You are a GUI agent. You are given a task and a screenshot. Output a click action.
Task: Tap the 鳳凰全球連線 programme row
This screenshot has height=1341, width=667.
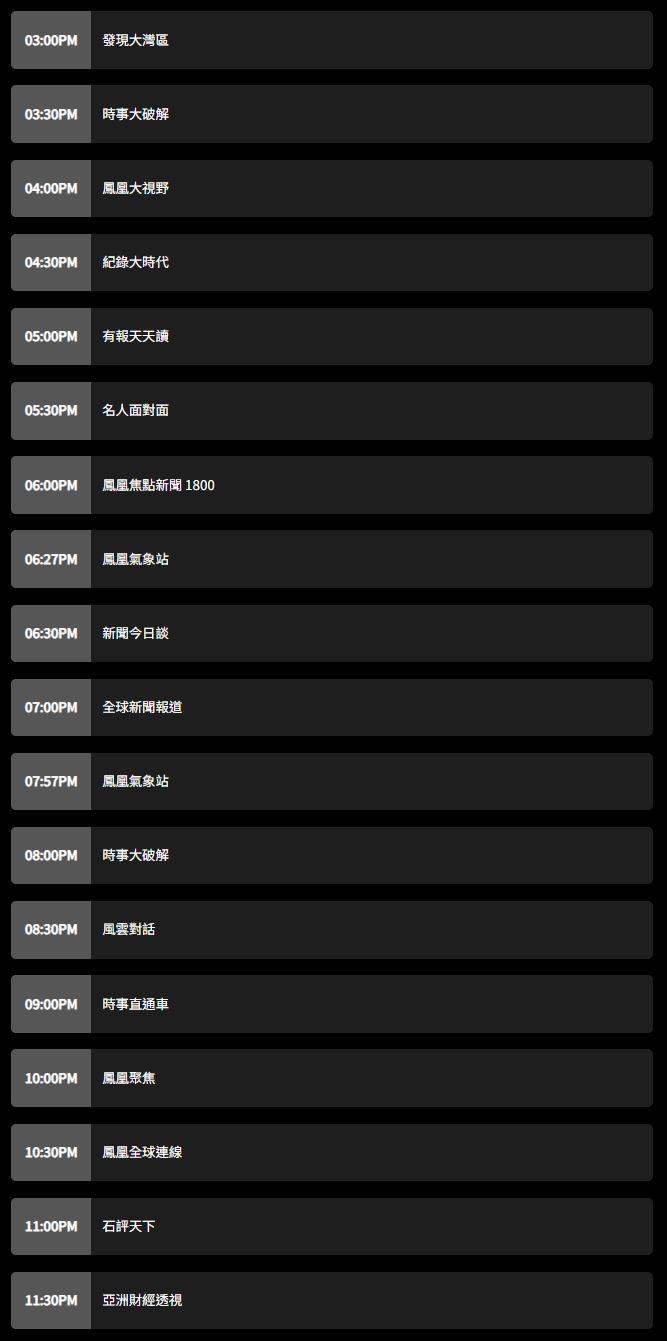[142, 1152]
